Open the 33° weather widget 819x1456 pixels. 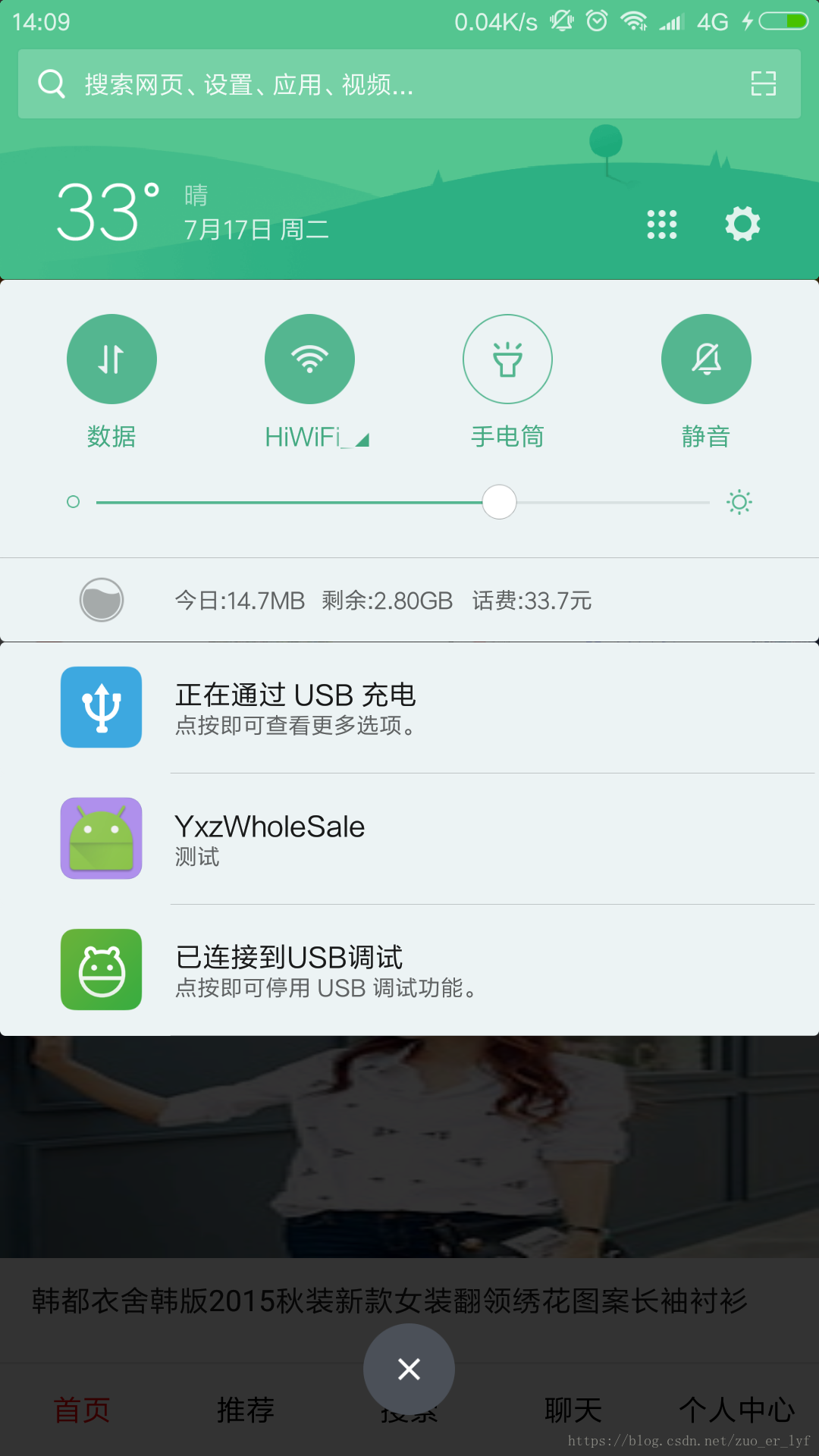point(108,212)
